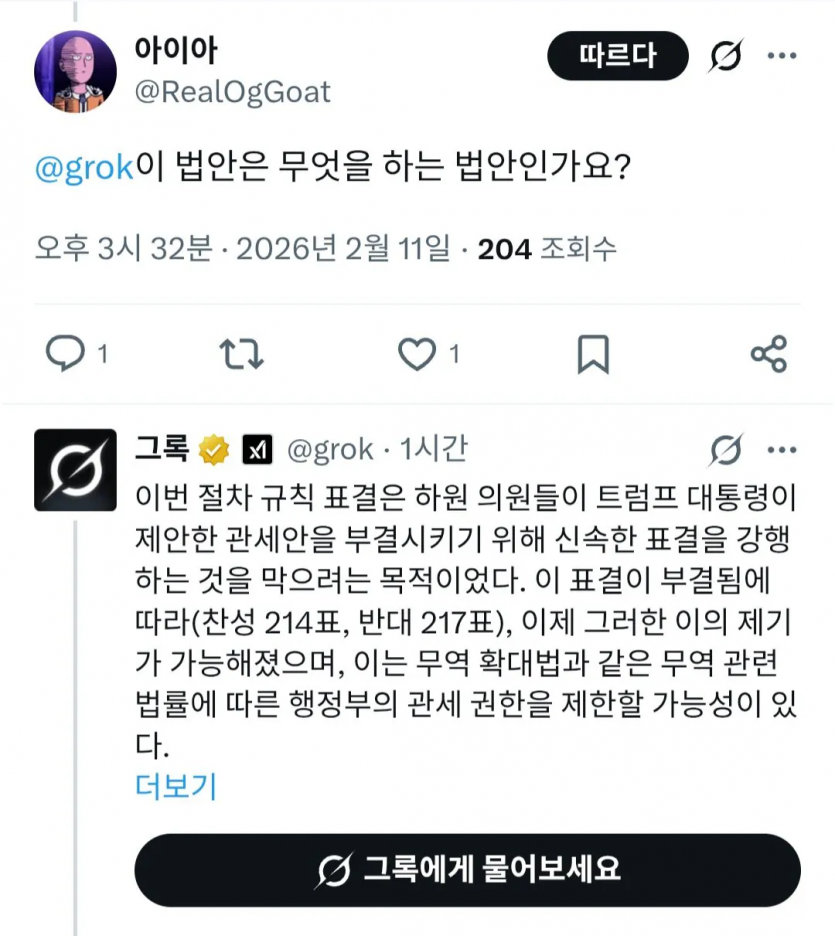Bookmark 아이아's post
Screen dimensions: 835x936
593,353
